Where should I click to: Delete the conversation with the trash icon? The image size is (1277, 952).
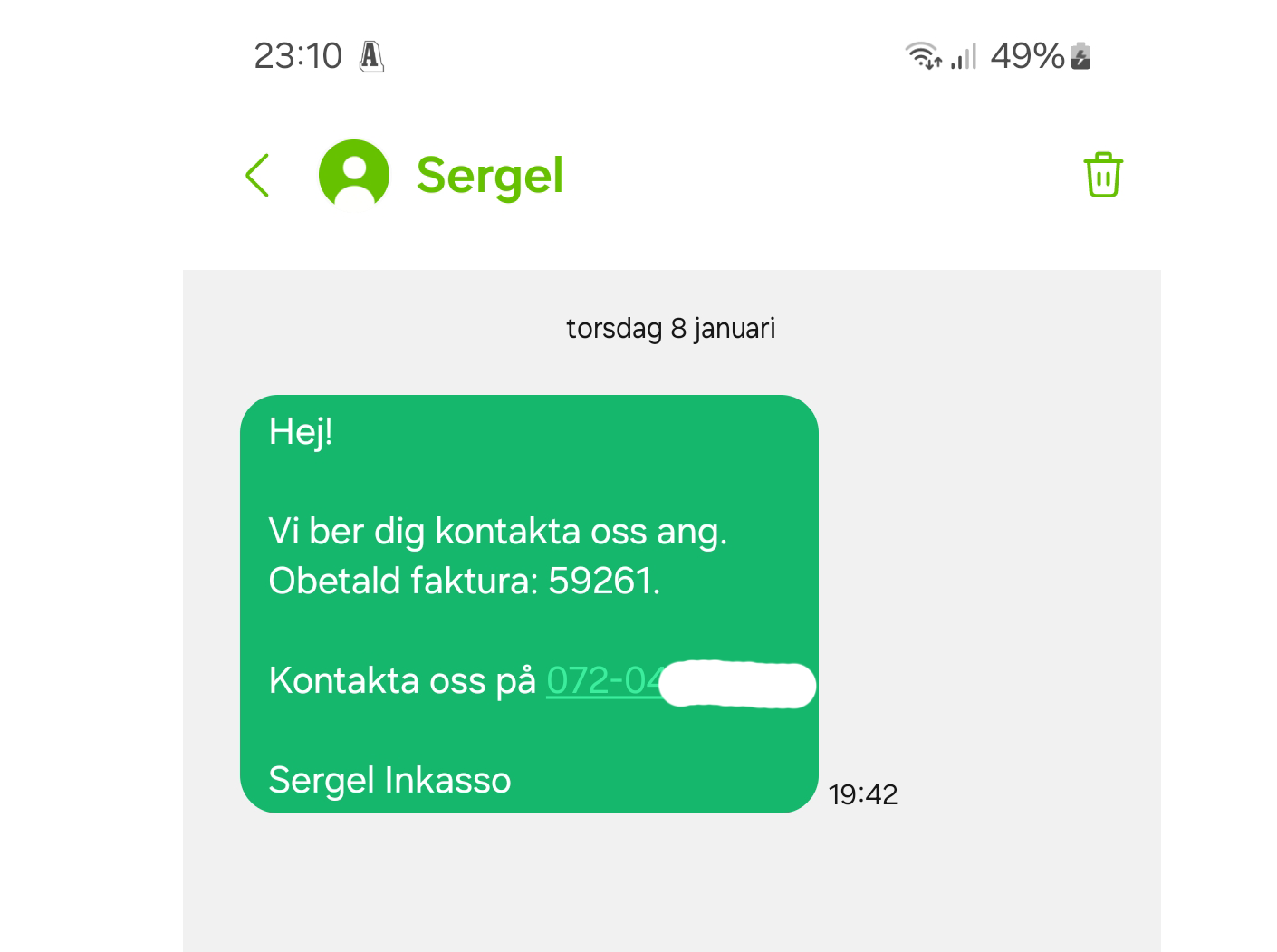coord(1102,175)
